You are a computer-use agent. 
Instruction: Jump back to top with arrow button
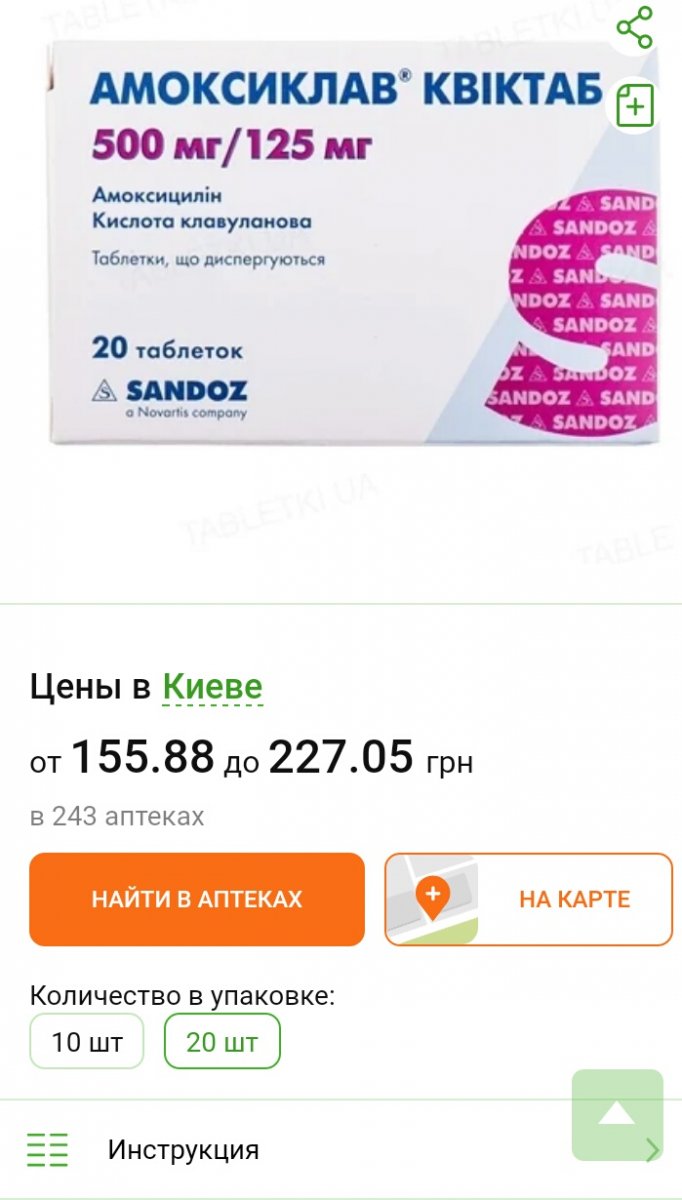[617, 1114]
